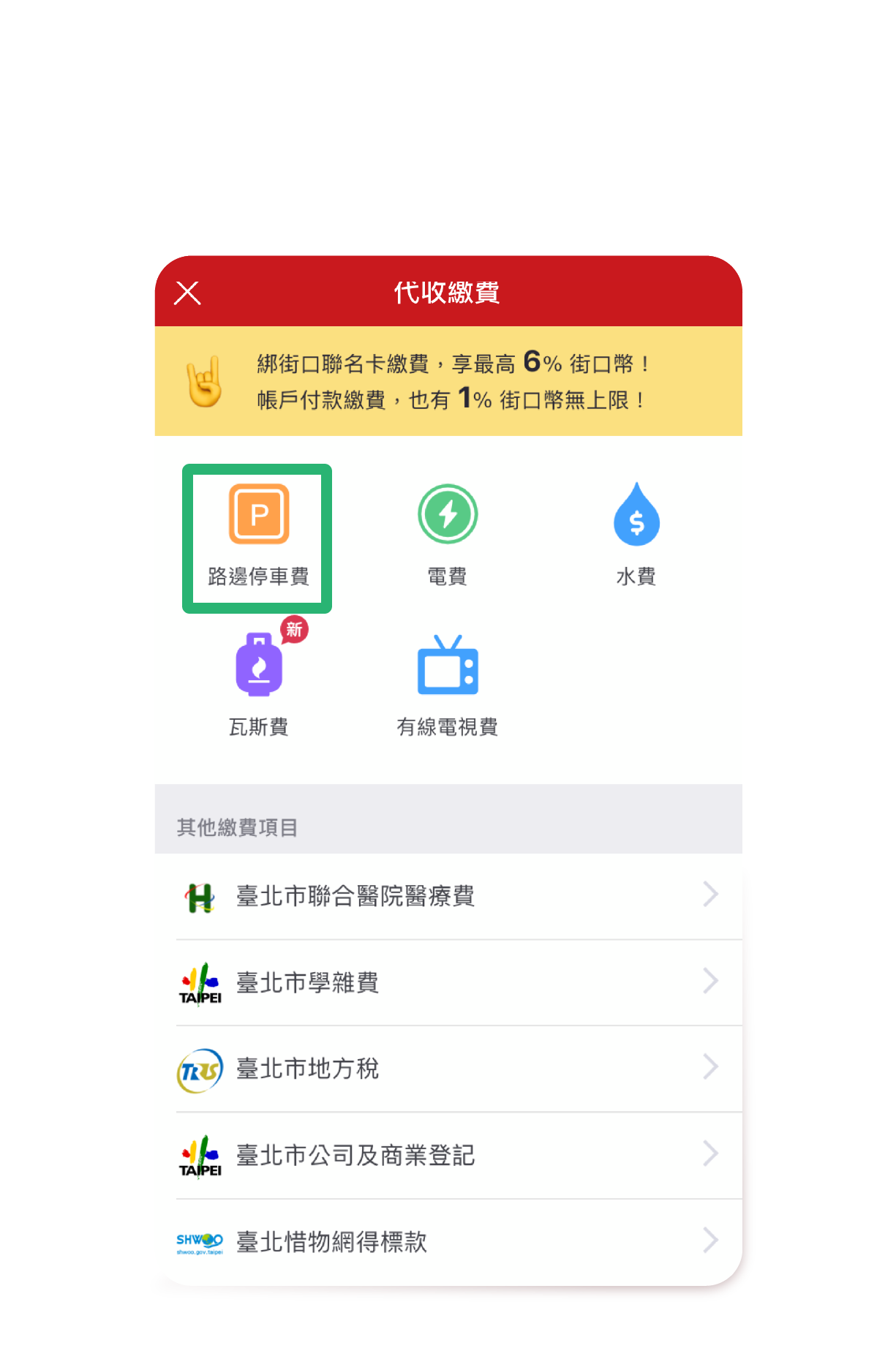
Task: Open 臺北惜物網得標款 row
Action: point(448,1241)
